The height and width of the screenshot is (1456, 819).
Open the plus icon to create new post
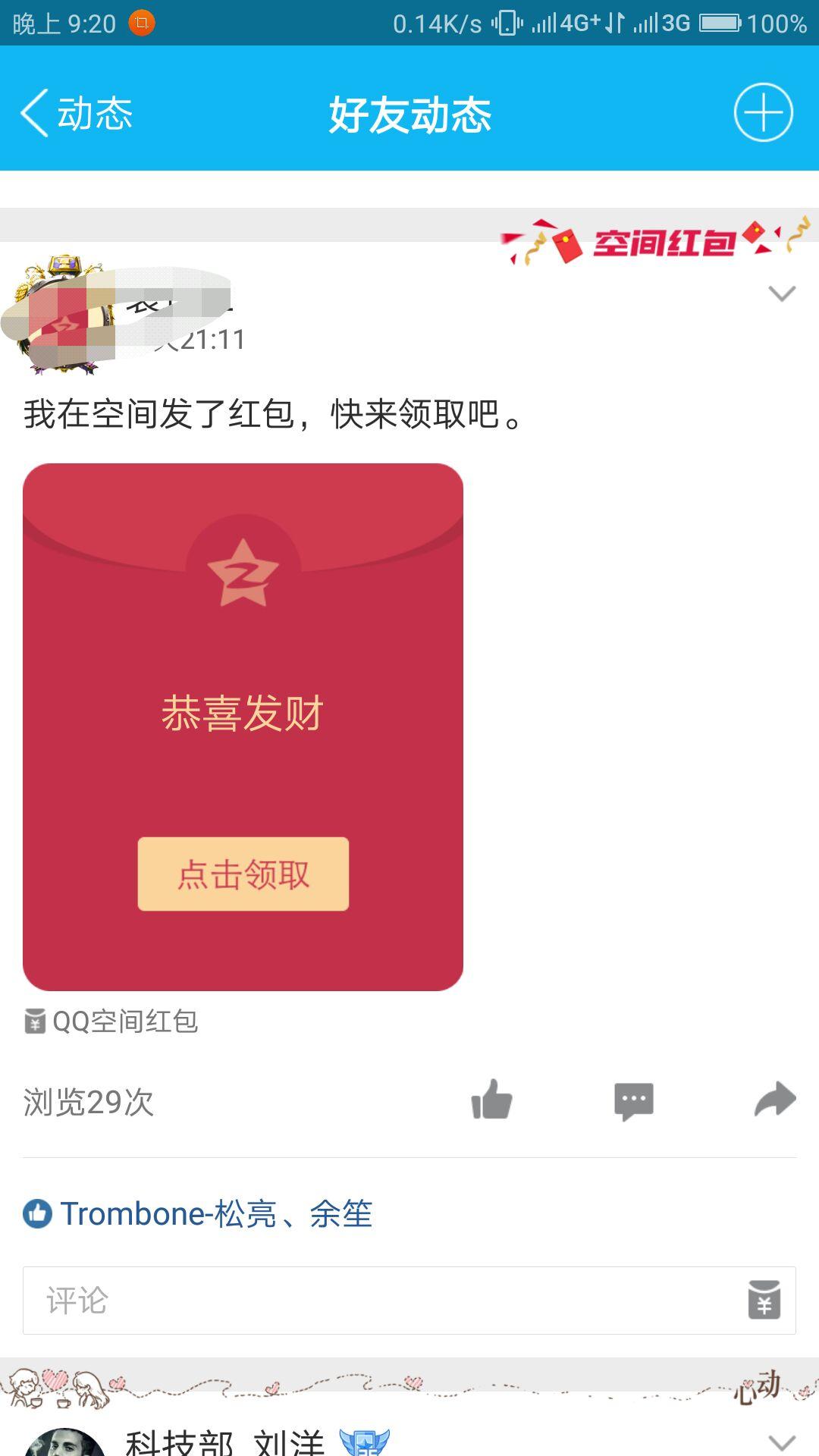pos(764,114)
